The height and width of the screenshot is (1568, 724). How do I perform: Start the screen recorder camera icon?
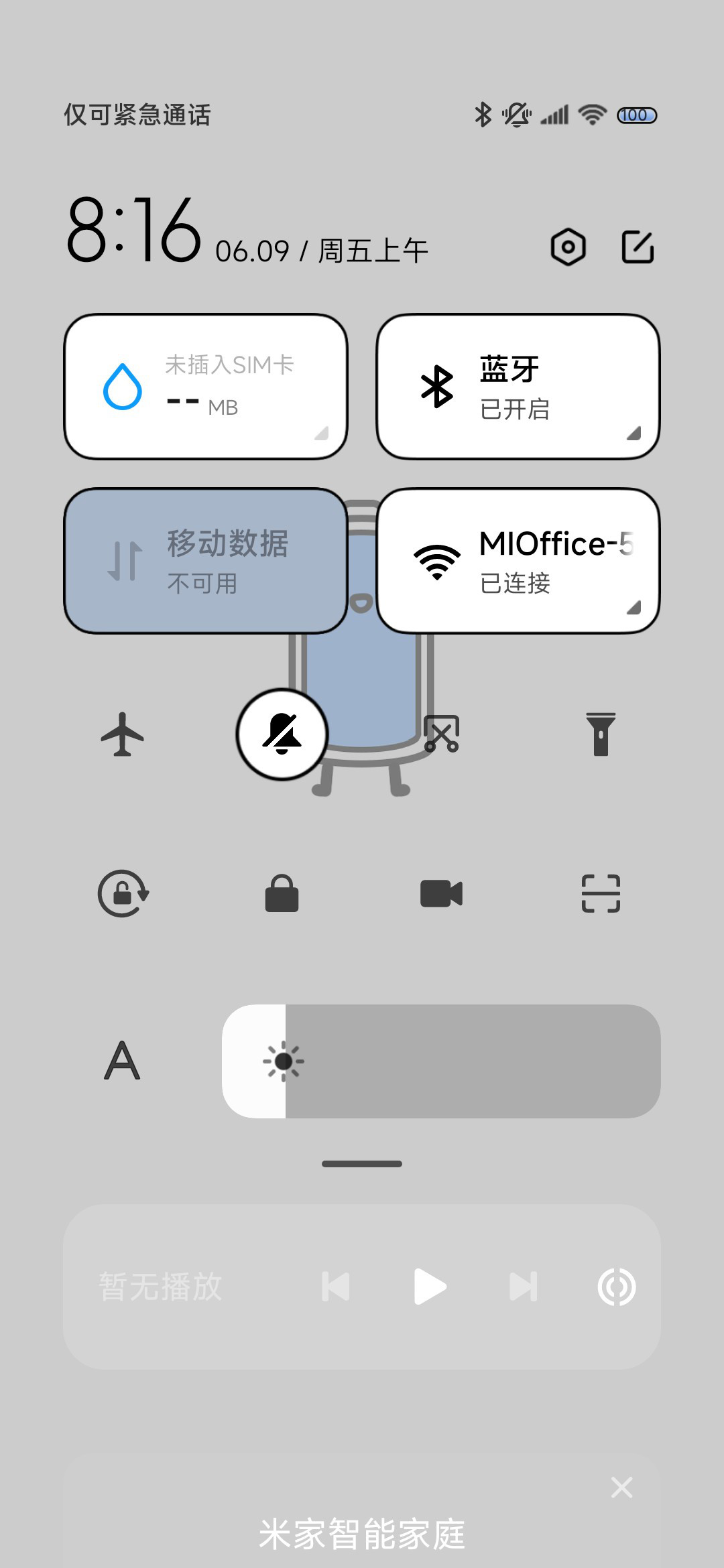click(441, 894)
